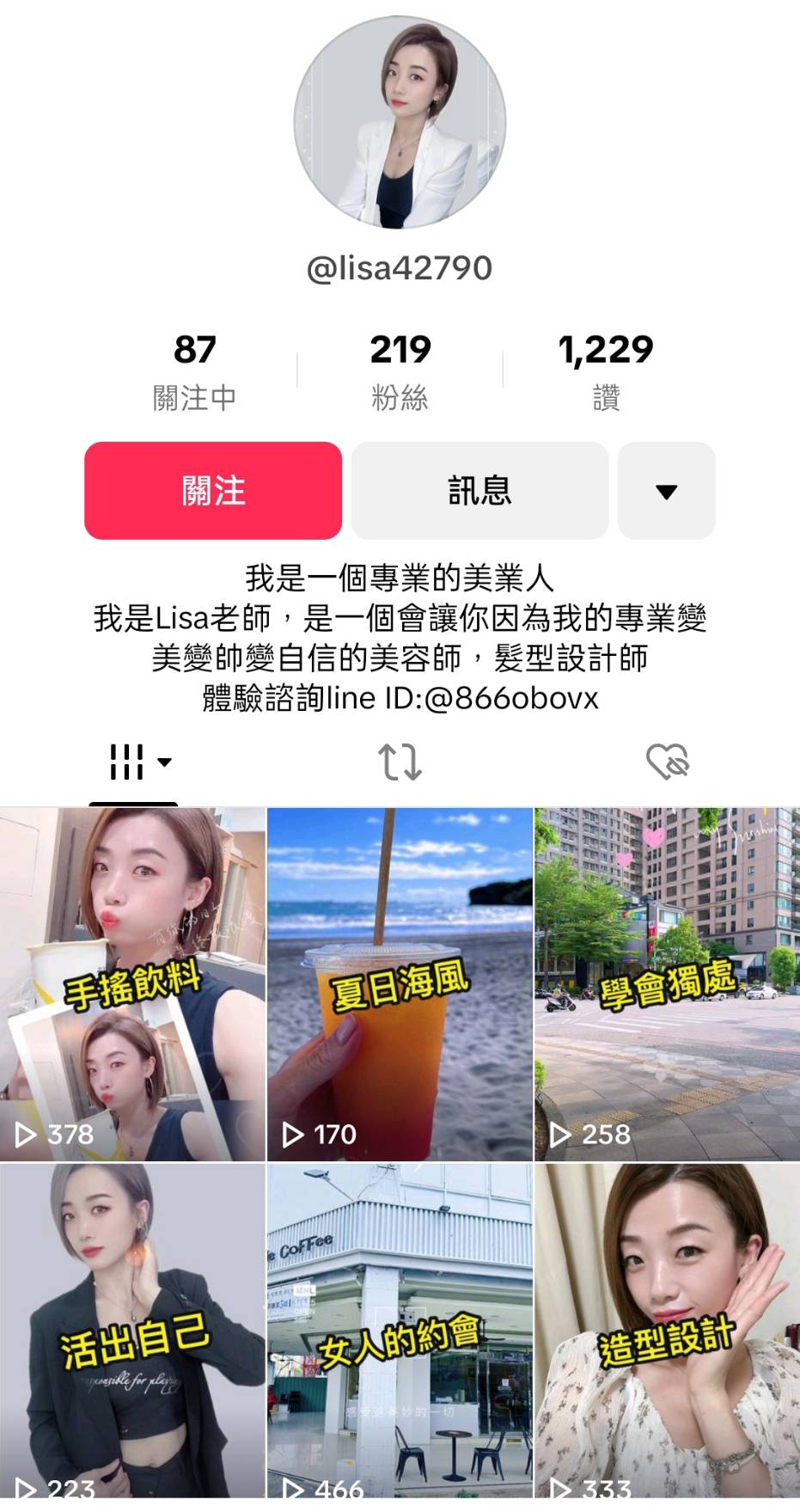Tap the red 關注 follow button

point(213,491)
